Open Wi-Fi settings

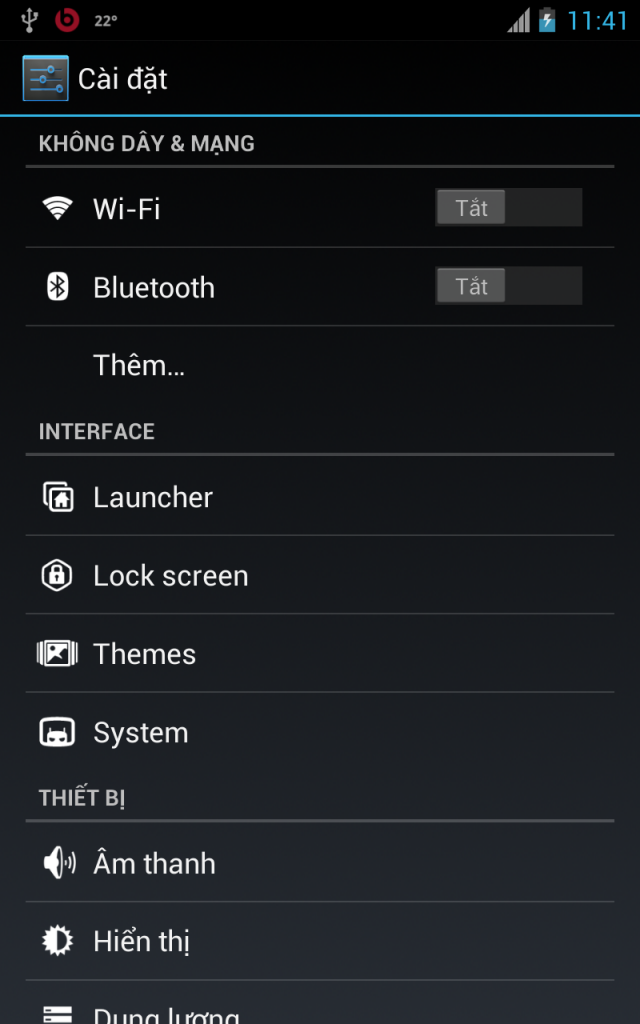point(200,208)
